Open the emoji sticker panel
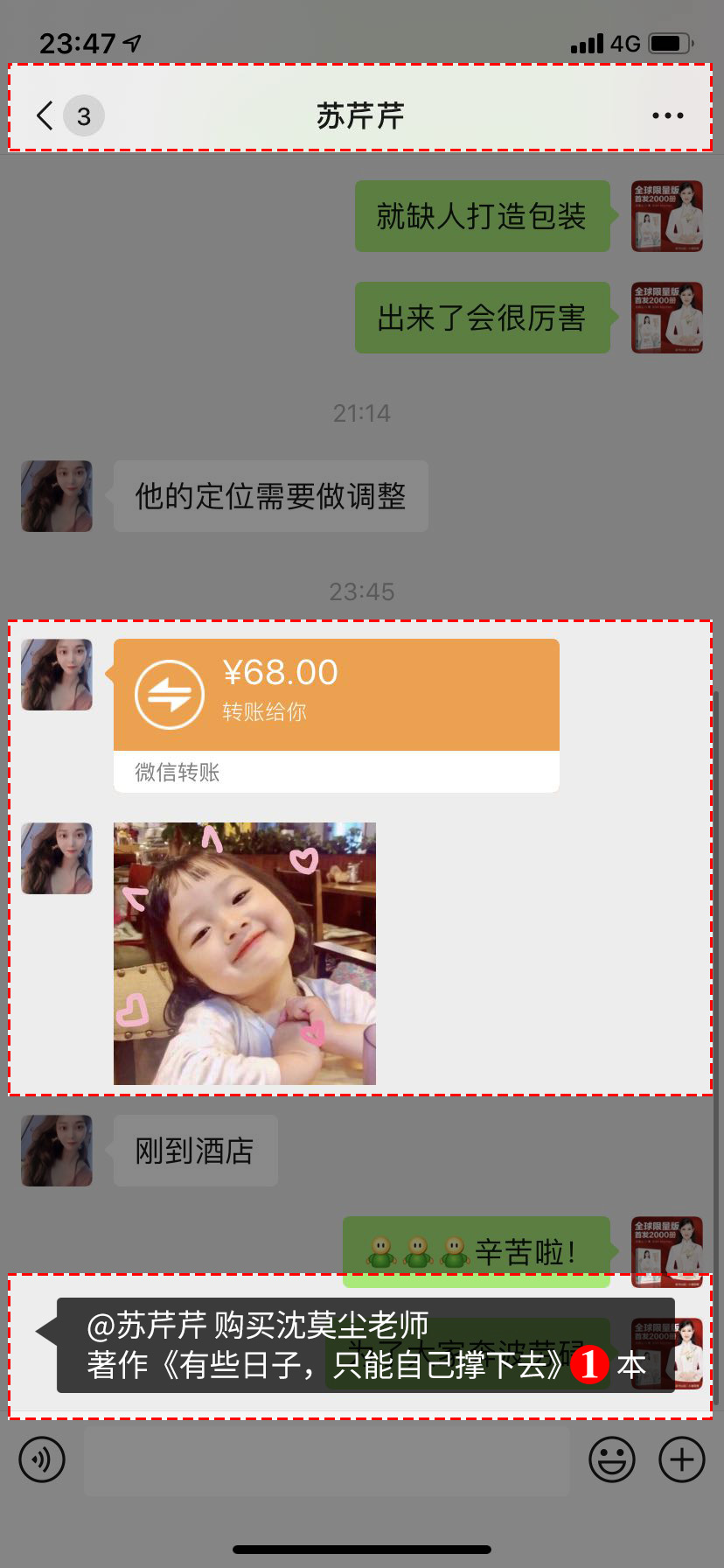This screenshot has height=1568, width=724. tap(611, 1459)
